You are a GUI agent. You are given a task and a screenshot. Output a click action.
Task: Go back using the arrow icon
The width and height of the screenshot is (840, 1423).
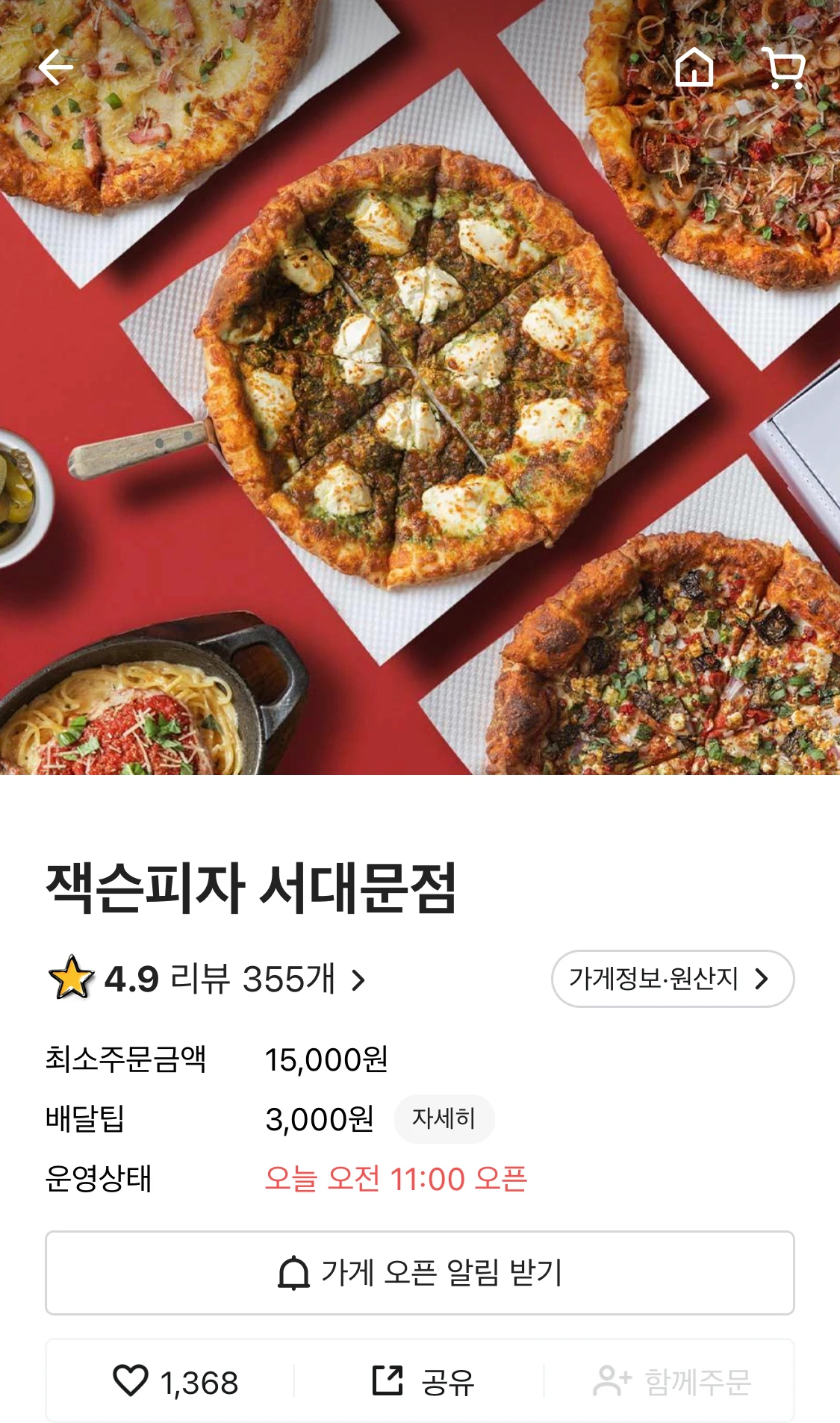[56, 68]
